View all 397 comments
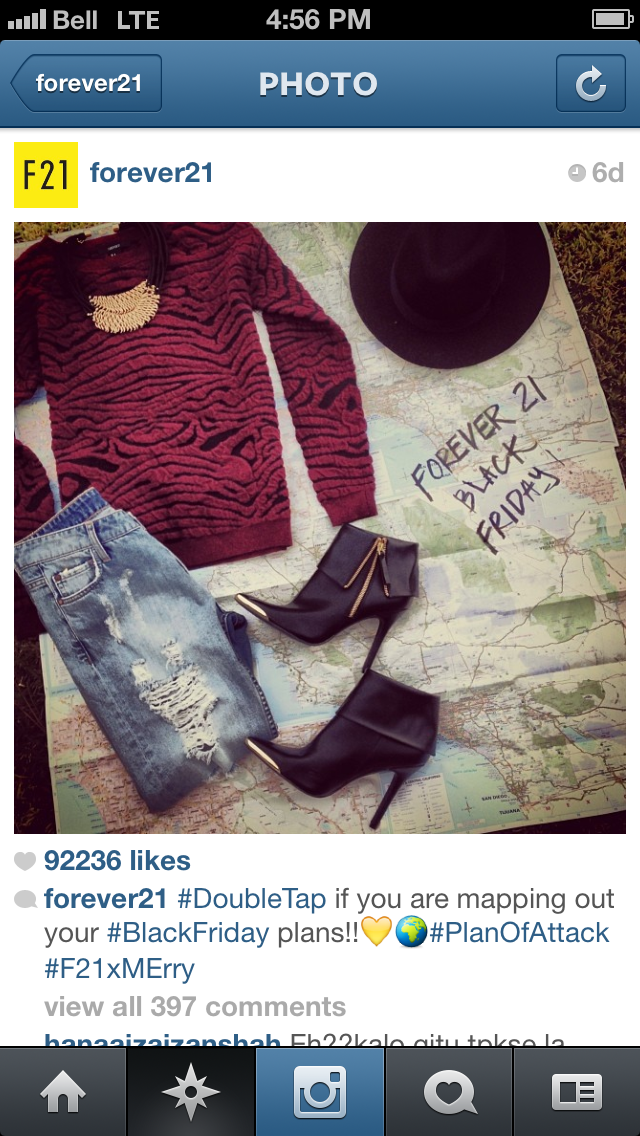The image size is (640, 1136). click(x=195, y=1006)
